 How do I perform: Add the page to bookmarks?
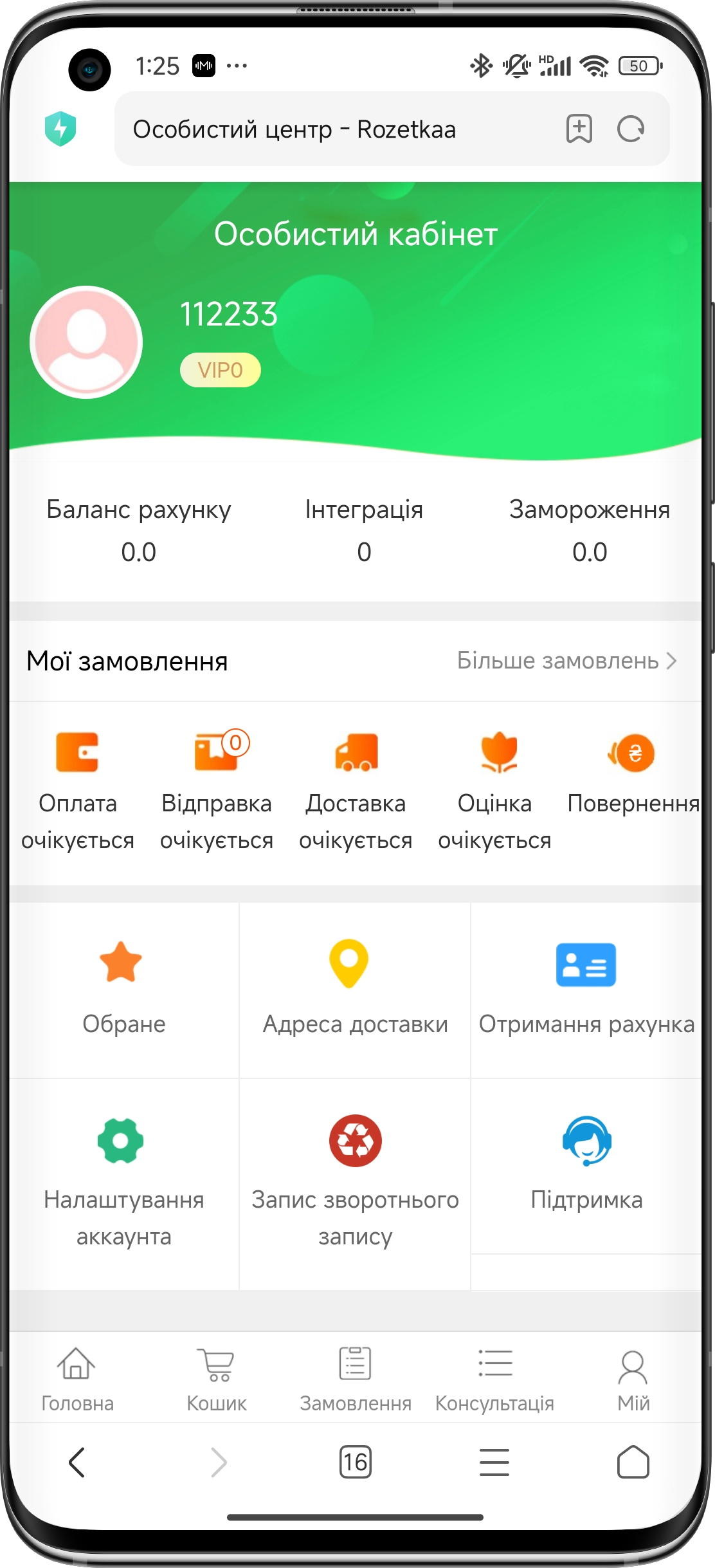coord(579,129)
